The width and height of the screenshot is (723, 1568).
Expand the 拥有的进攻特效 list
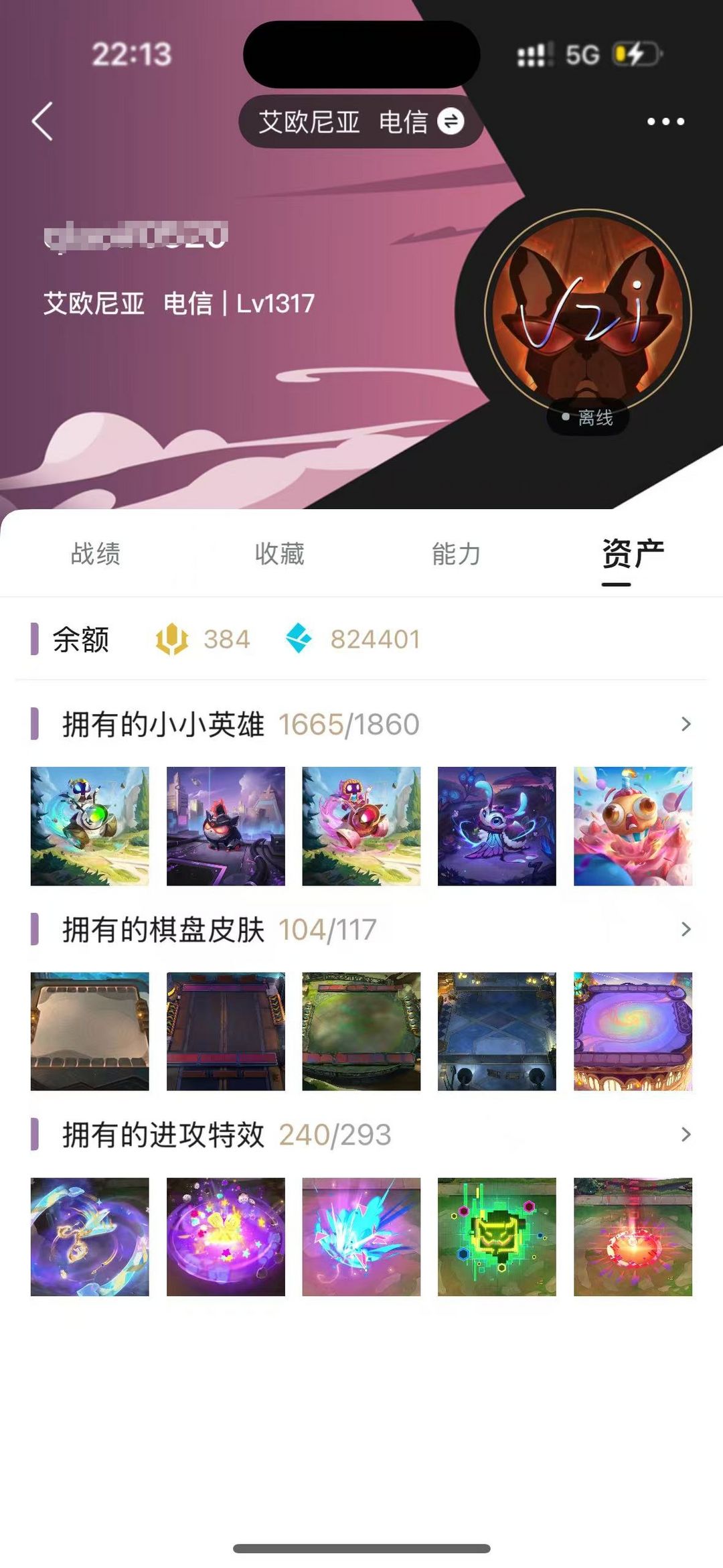click(x=686, y=1134)
